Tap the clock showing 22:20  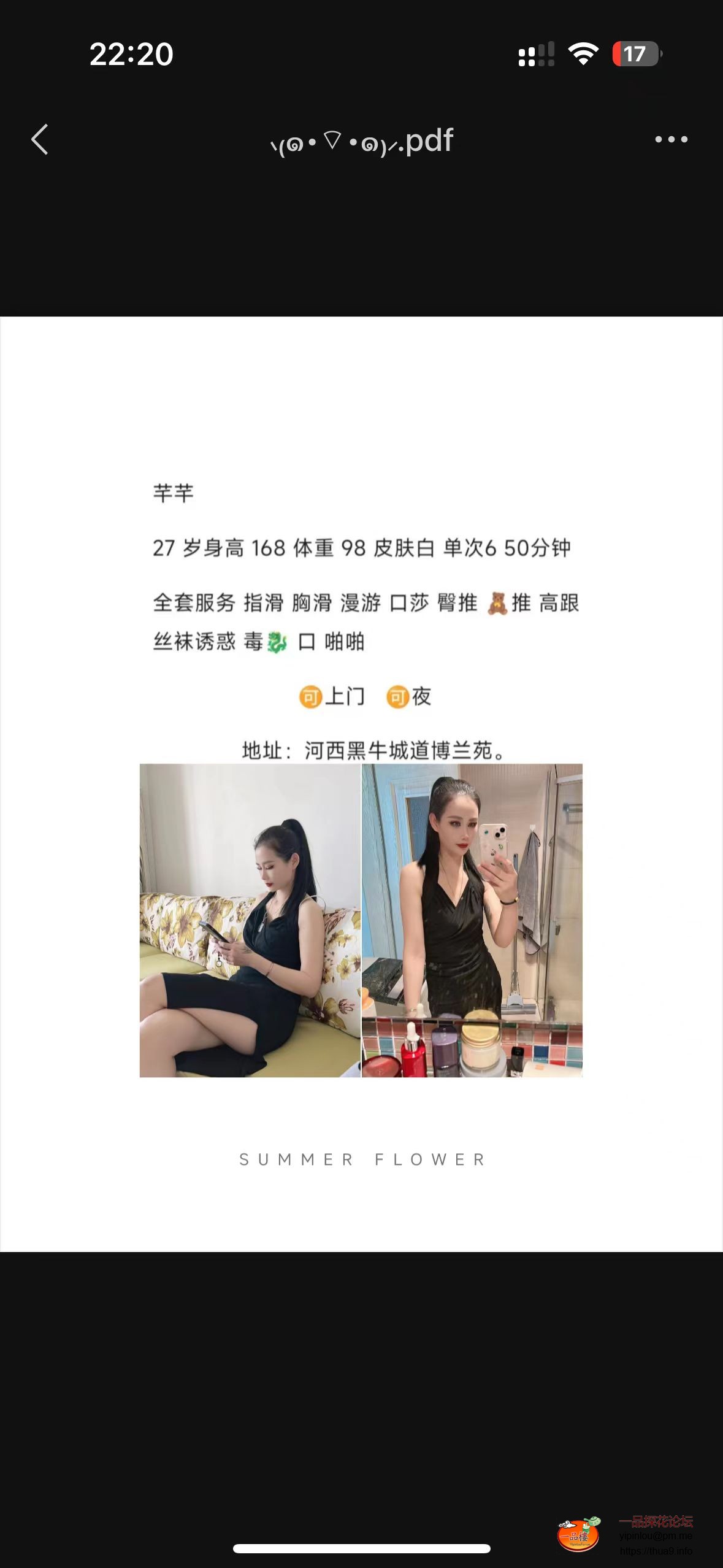point(131,55)
